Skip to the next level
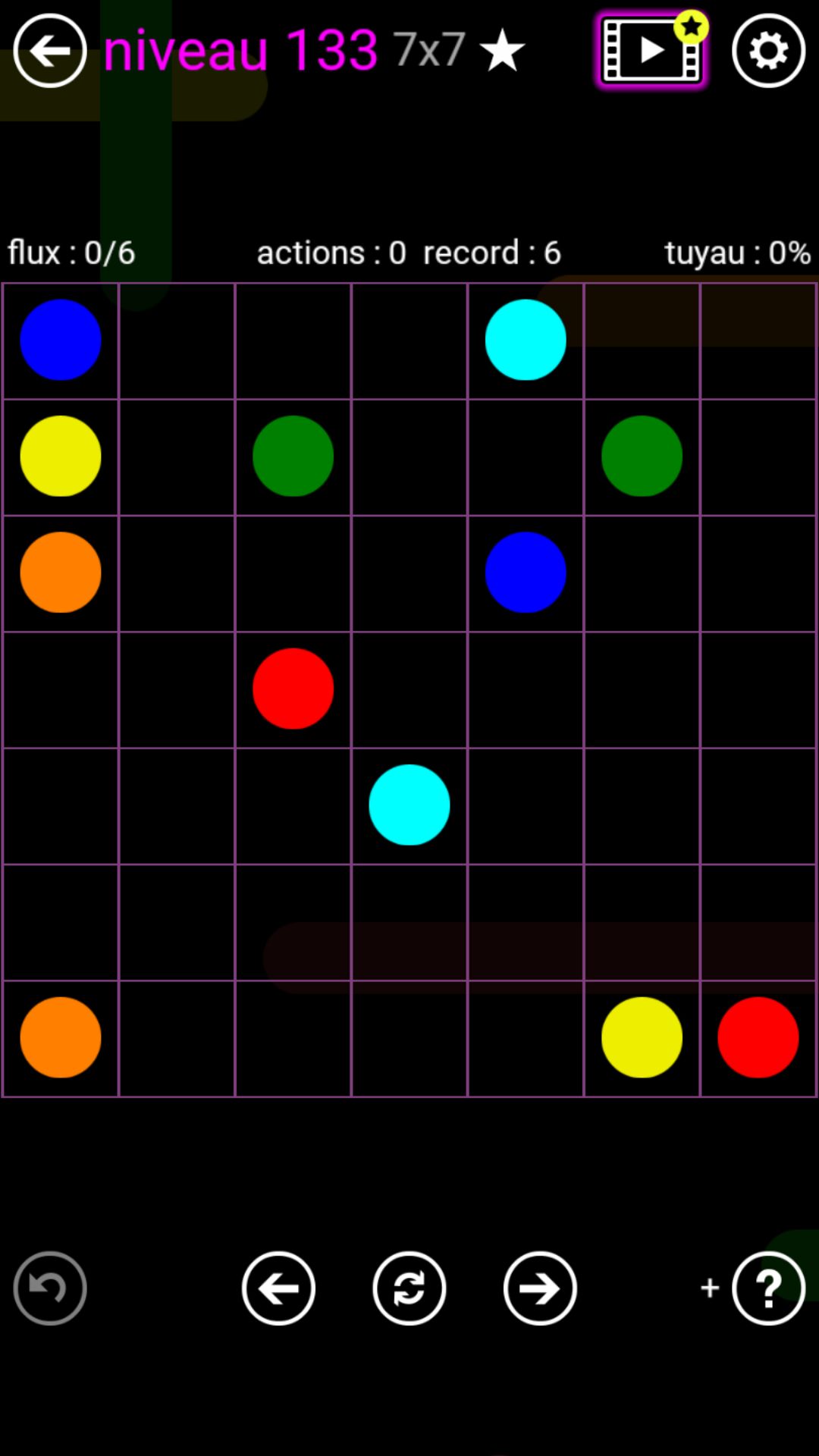 pos(540,1288)
